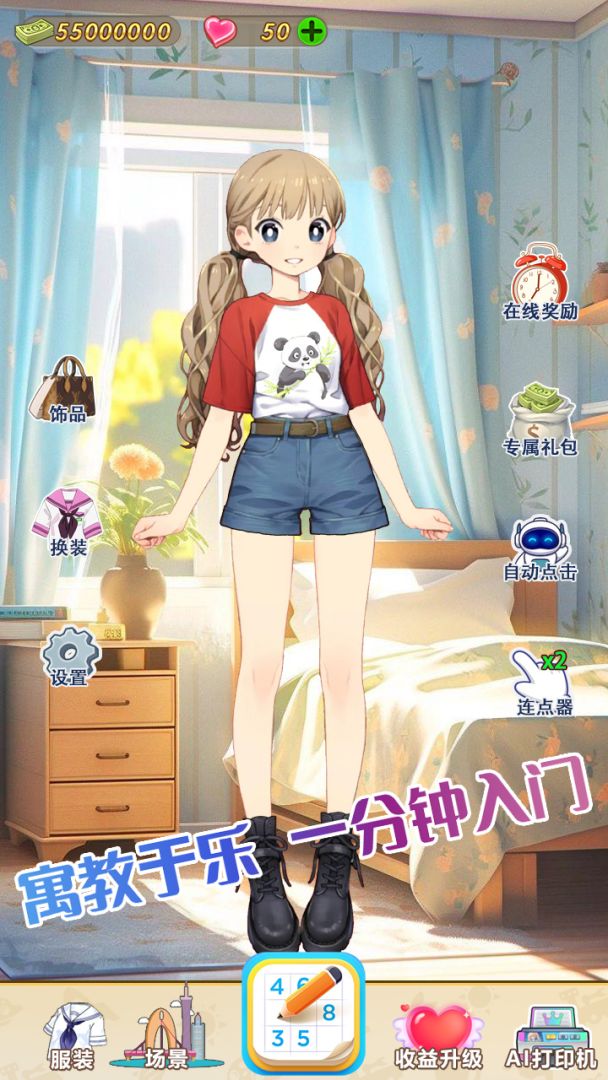Image resolution: width=608 pixels, height=1080 pixels.
Task: Open 收益升级 income upgrade
Action: coord(438,1035)
